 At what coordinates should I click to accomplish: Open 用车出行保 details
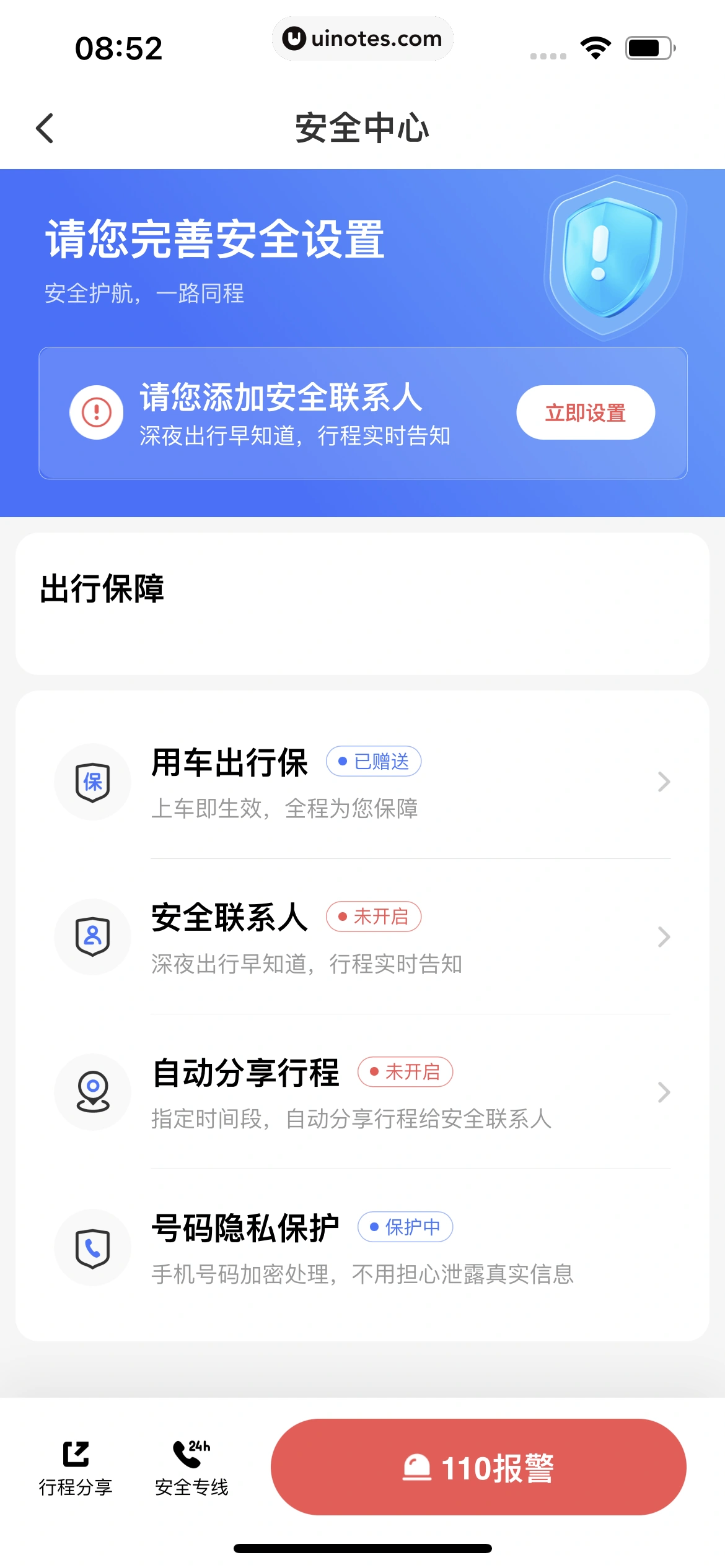[362, 782]
